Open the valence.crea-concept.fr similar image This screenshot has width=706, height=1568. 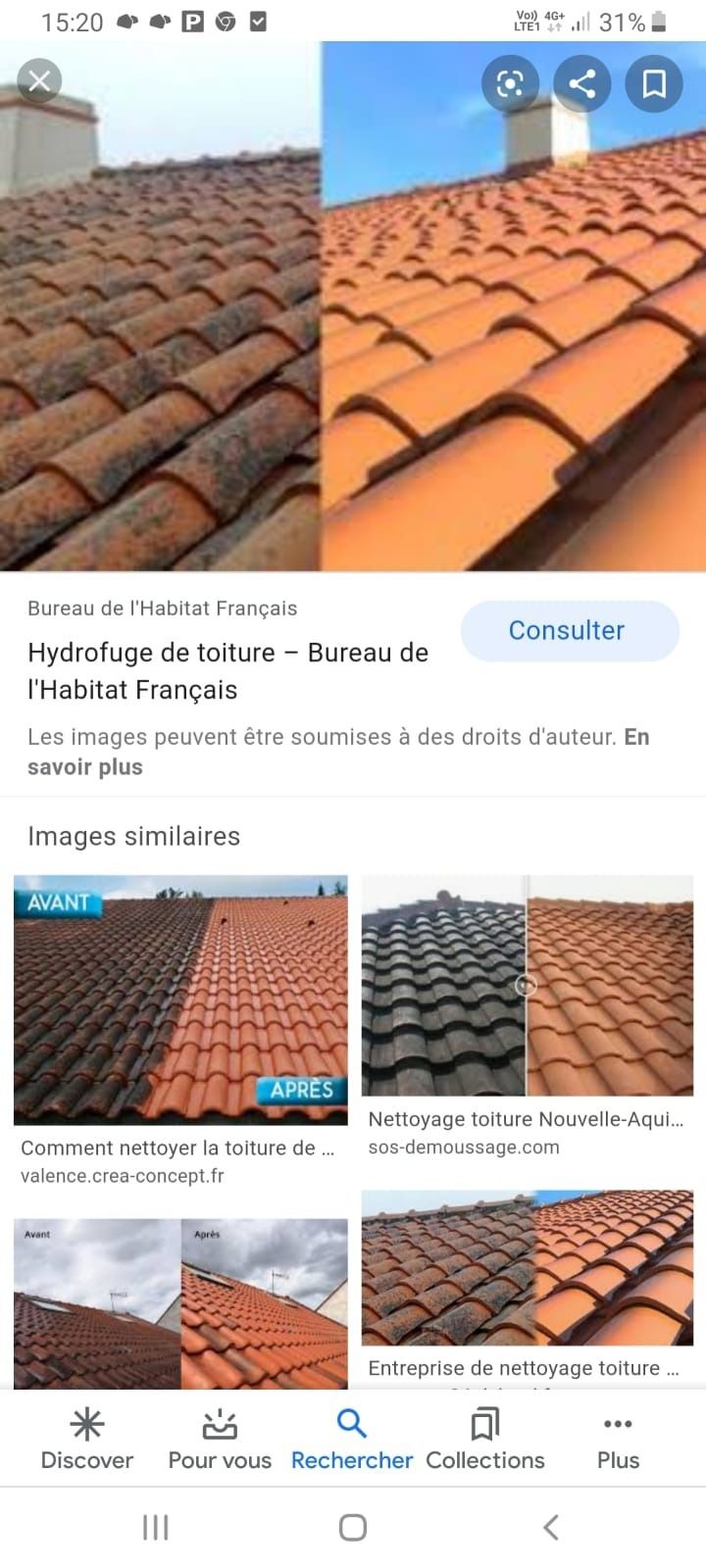tap(180, 1000)
